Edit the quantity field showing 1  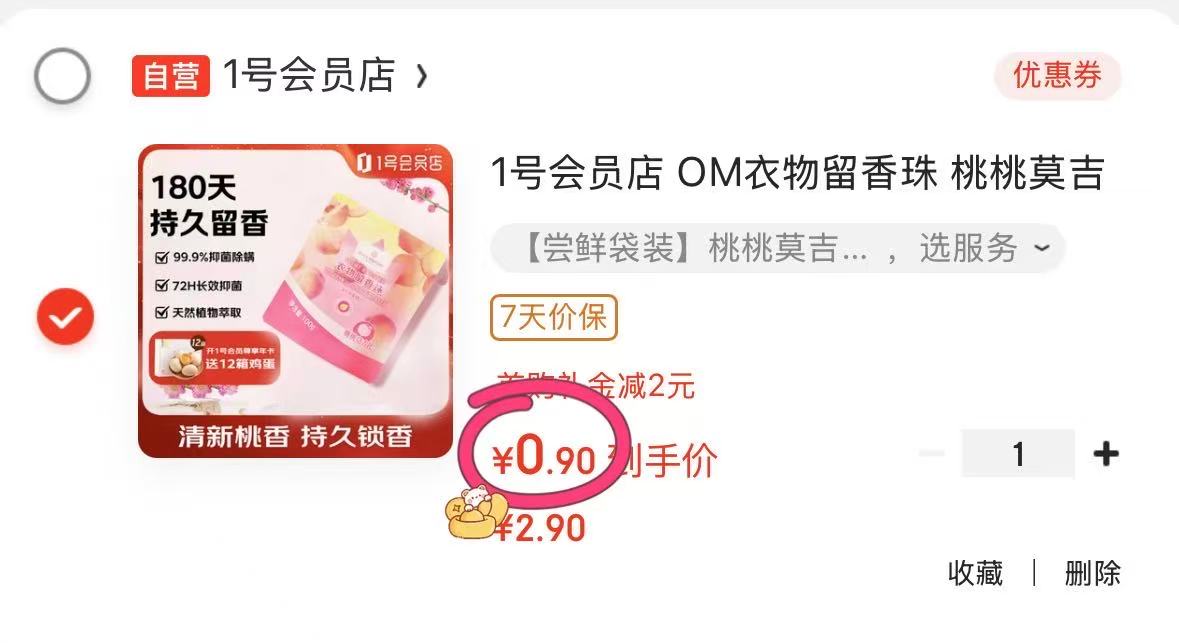coord(1018,454)
